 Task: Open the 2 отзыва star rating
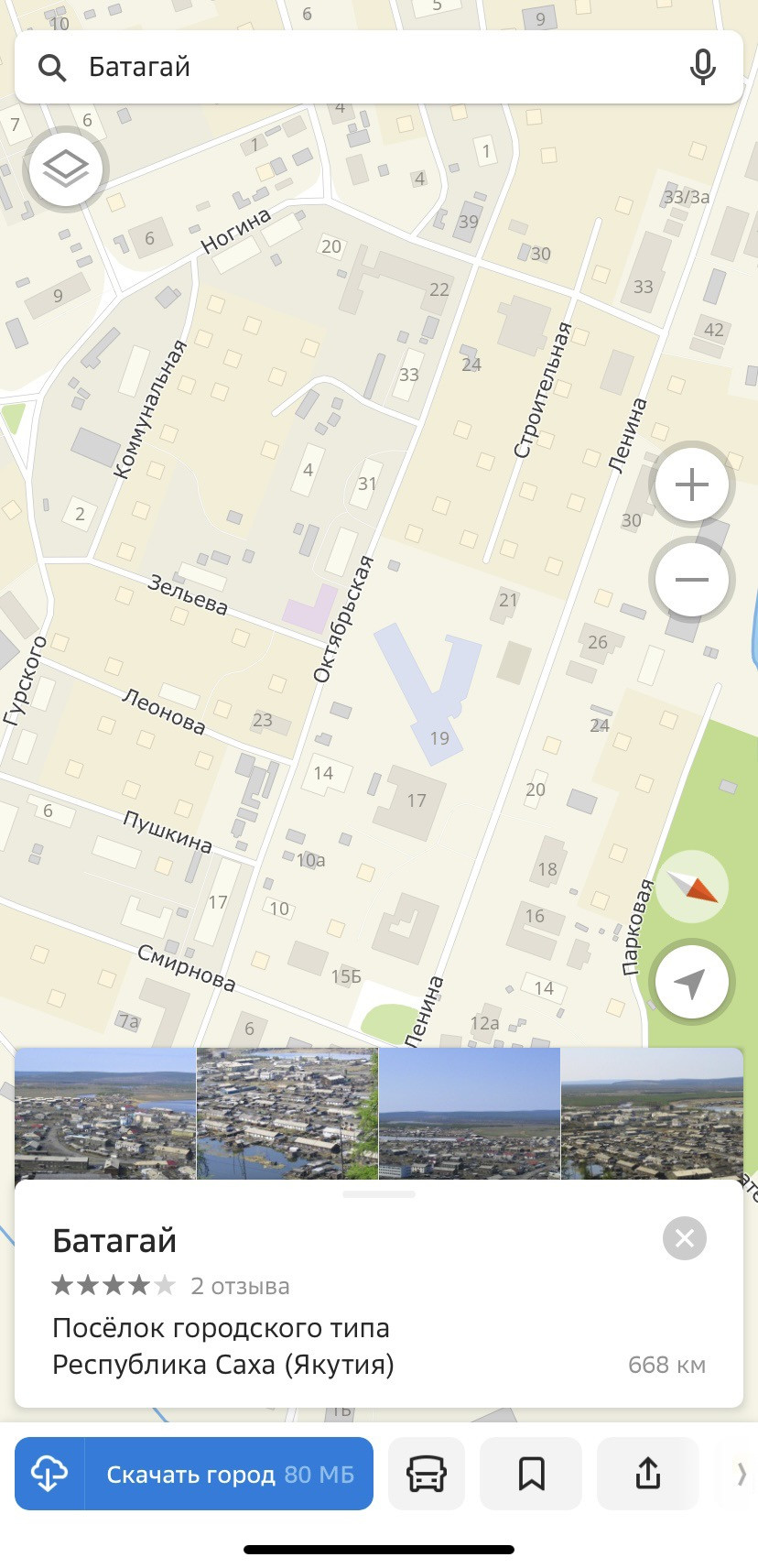(170, 1286)
